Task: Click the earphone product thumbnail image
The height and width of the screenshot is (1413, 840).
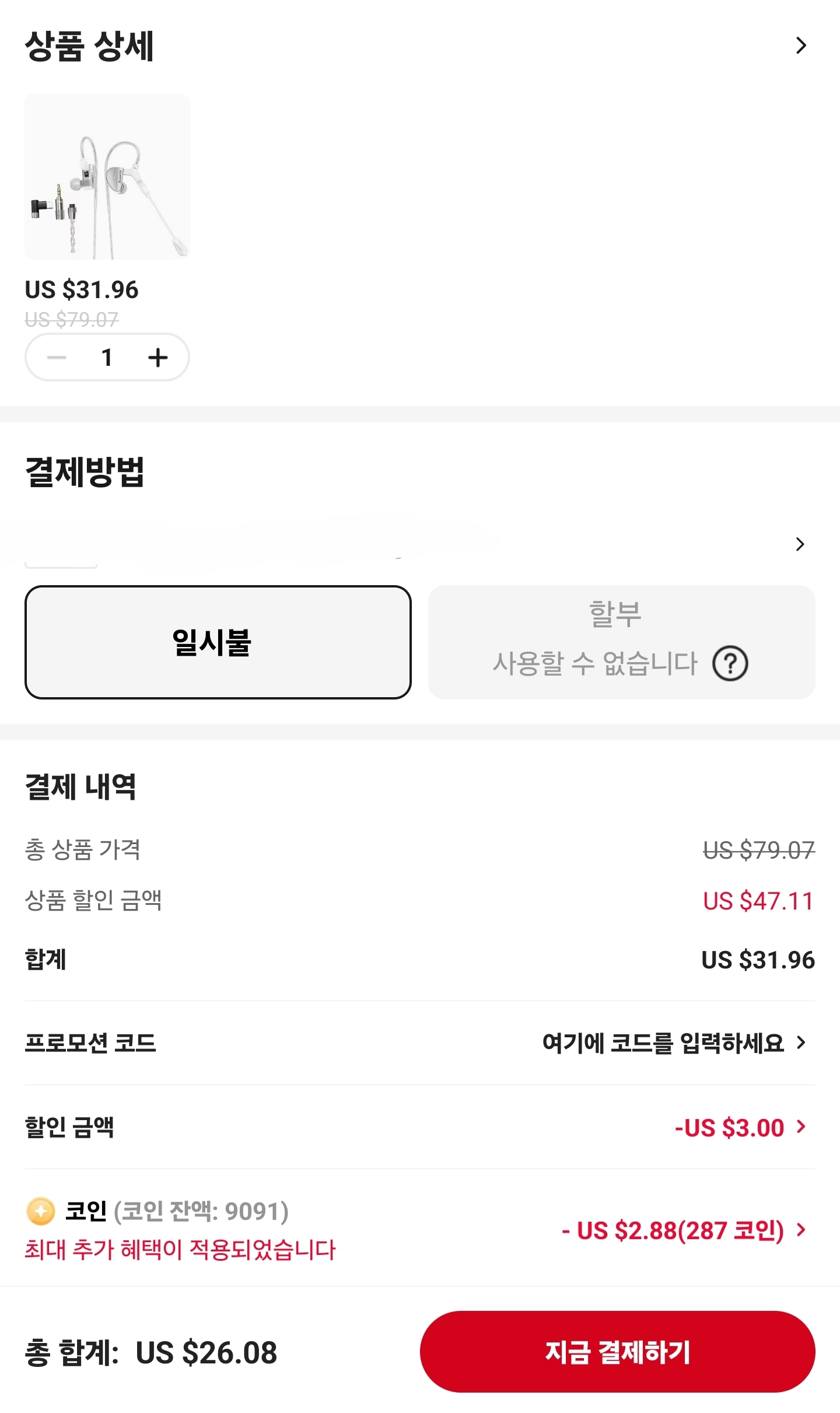Action: coord(106,176)
